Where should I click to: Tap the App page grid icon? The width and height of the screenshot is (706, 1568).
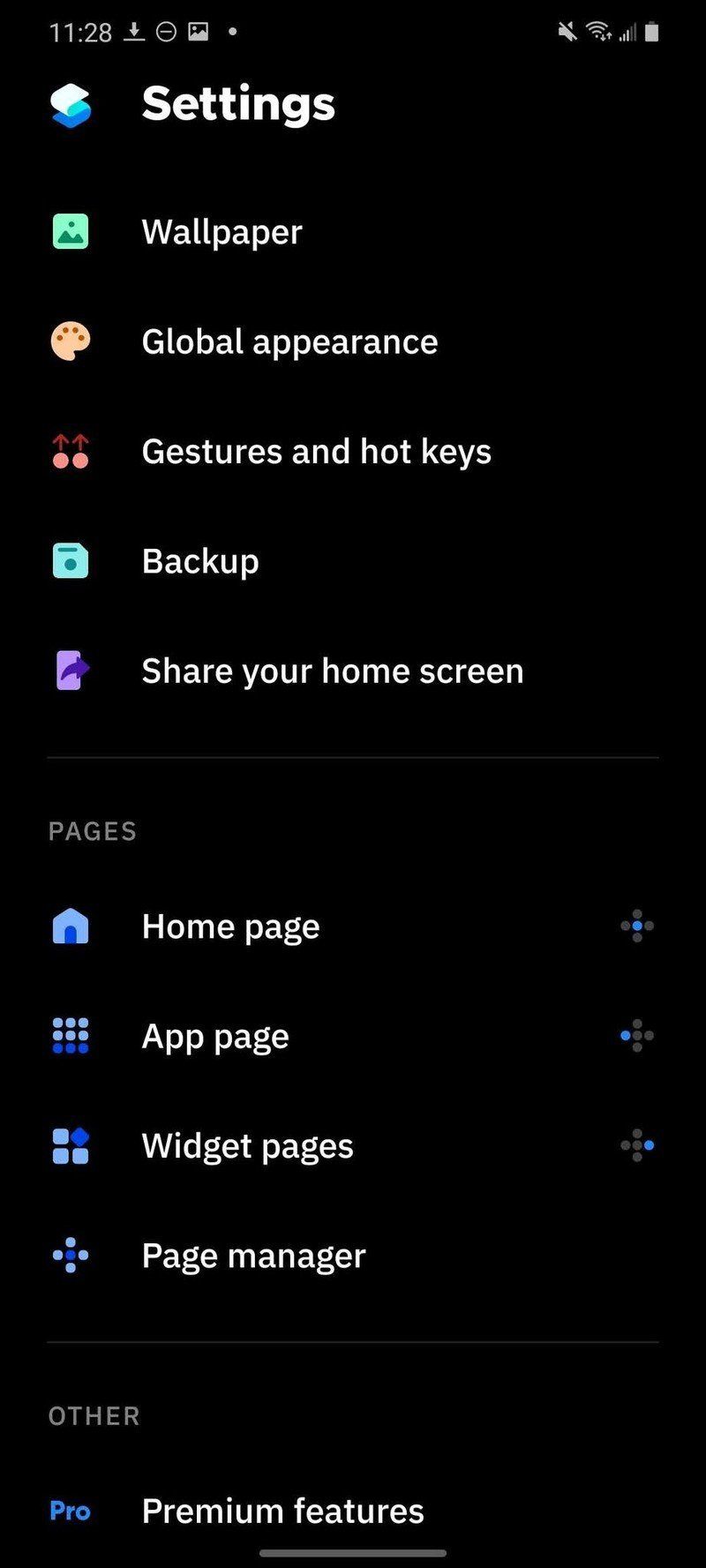[70, 1035]
